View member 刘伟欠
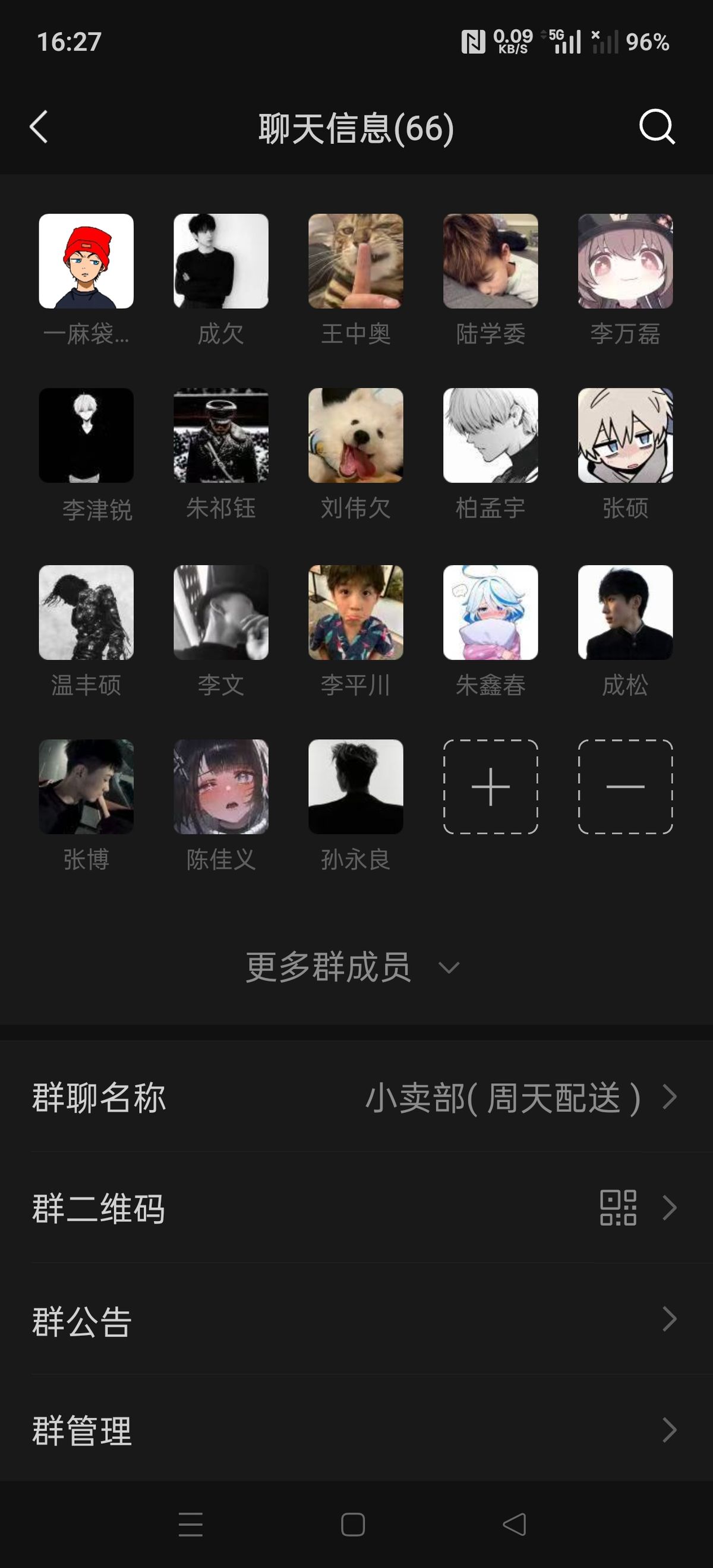The image size is (713, 1568). 355,435
